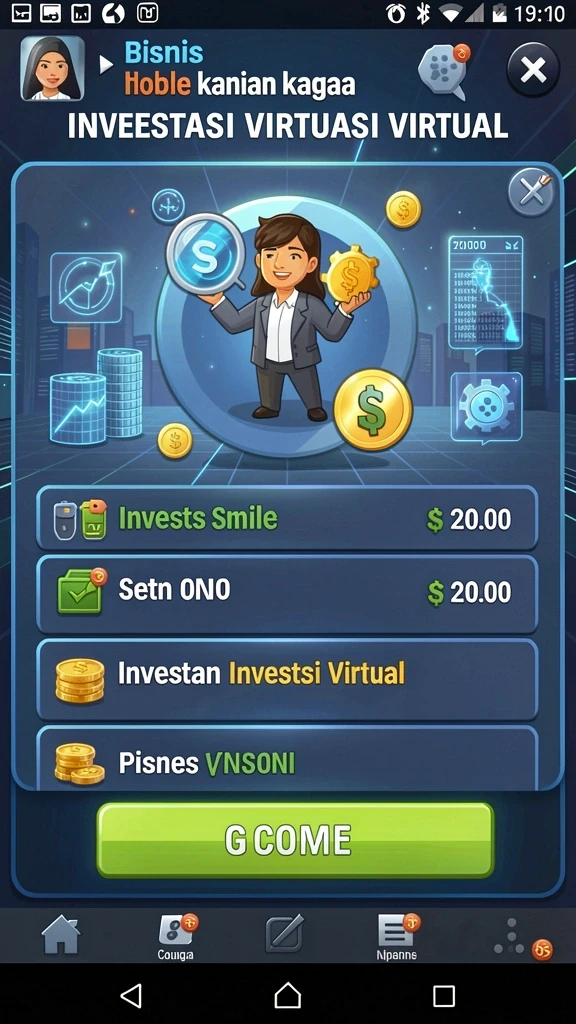Tap the profile avatar in the header

pos(52,68)
